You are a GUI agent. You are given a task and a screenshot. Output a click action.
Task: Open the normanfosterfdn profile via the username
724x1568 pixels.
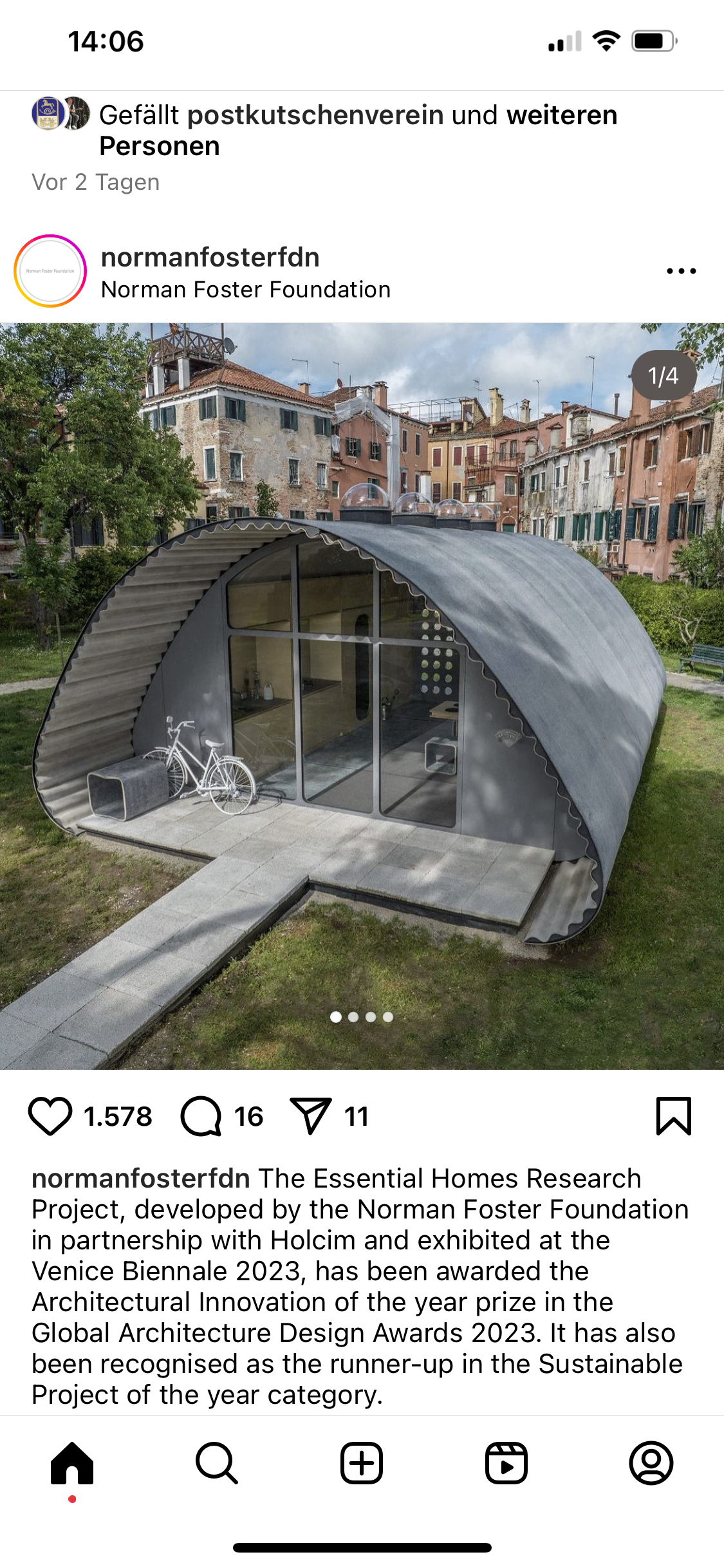pyautogui.click(x=210, y=257)
